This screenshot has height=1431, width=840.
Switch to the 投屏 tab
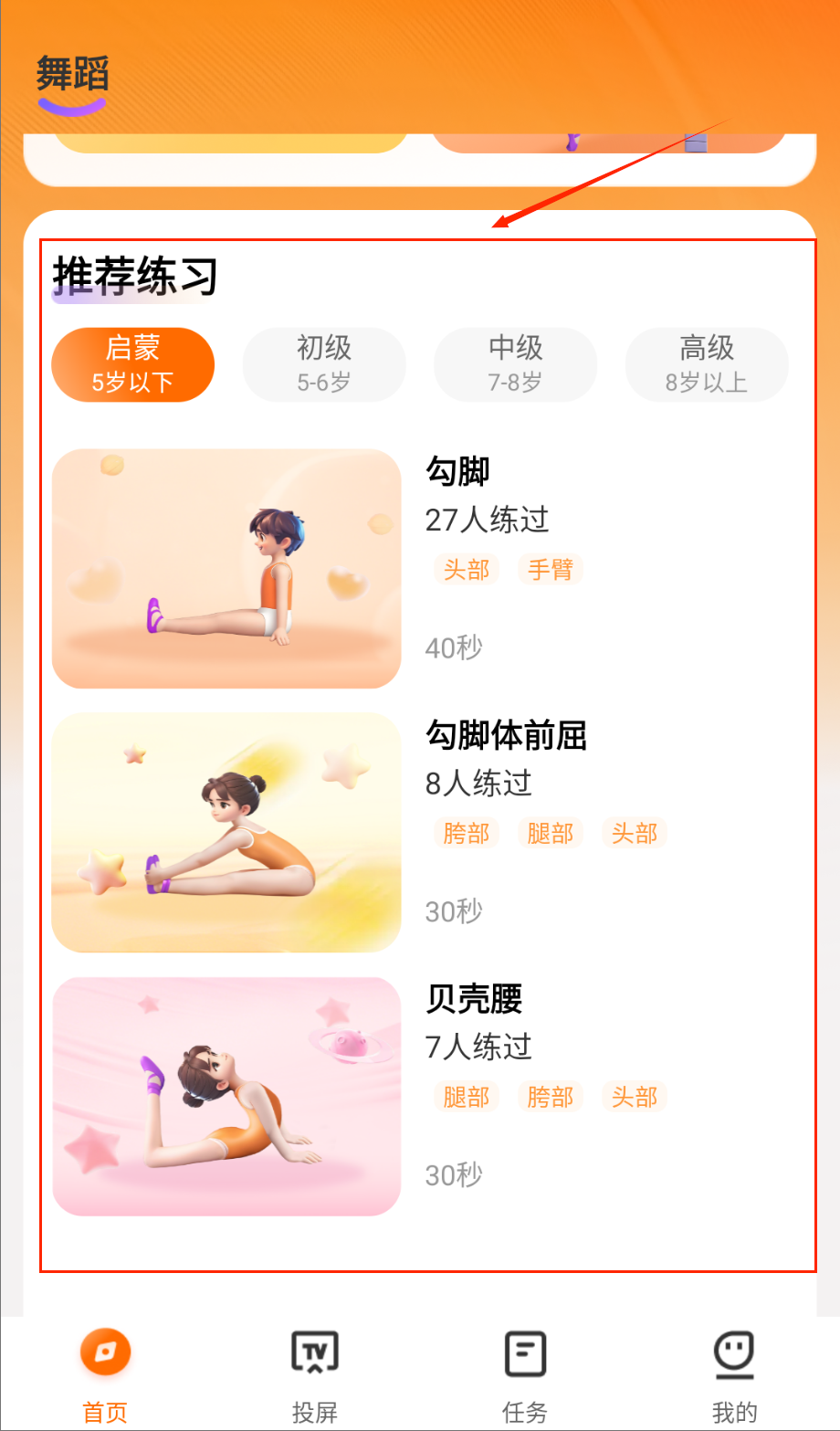(315, 1374)
